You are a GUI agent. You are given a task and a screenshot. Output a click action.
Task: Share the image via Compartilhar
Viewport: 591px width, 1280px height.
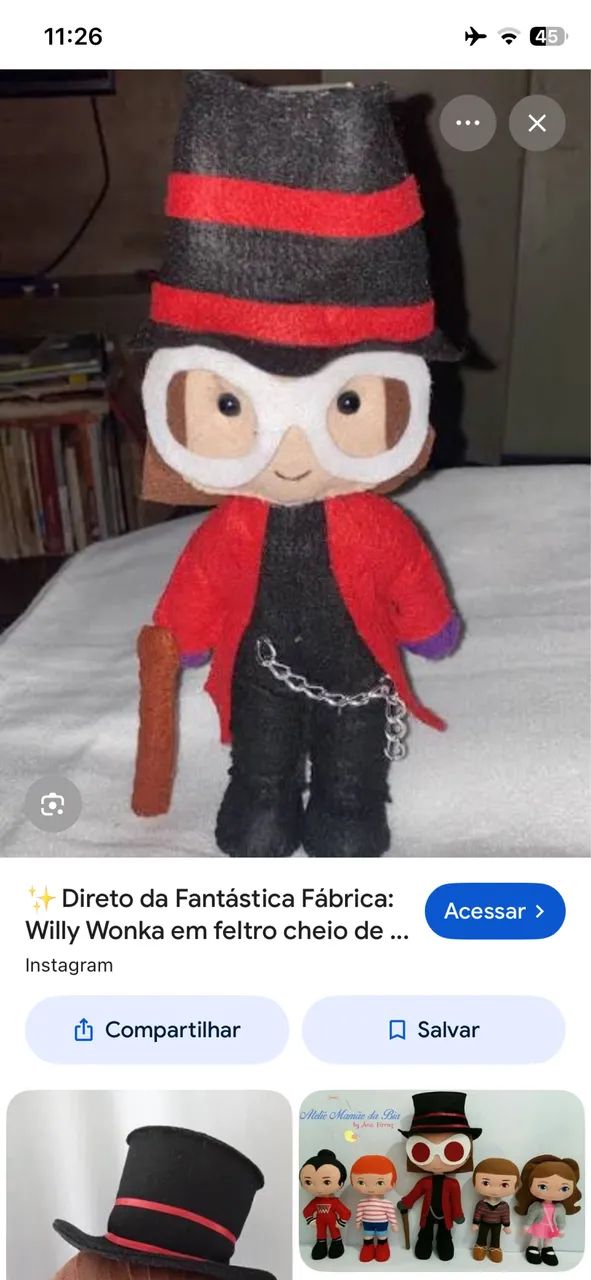pyautogui.click(x=157, y=1030)
